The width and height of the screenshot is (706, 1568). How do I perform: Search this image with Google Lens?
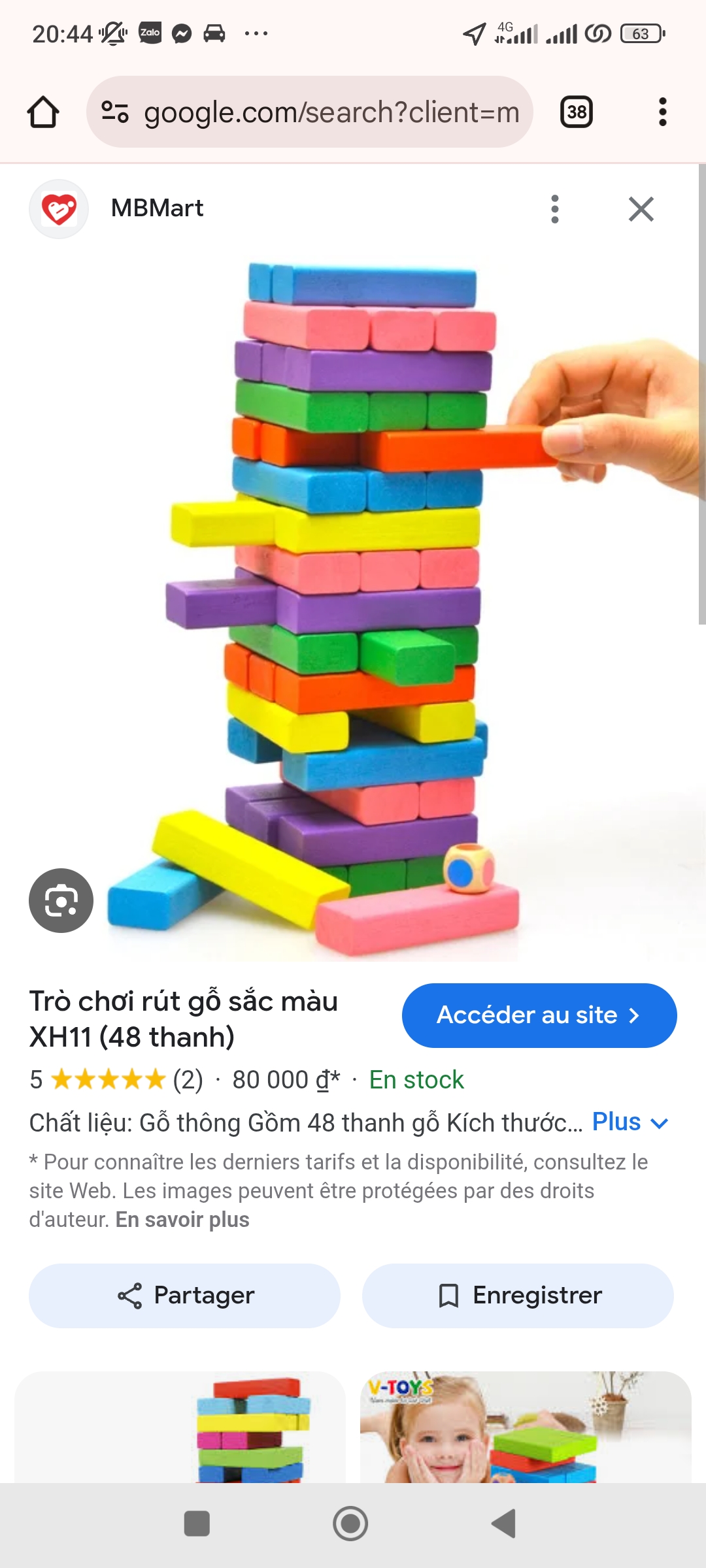tap(61, 900)
